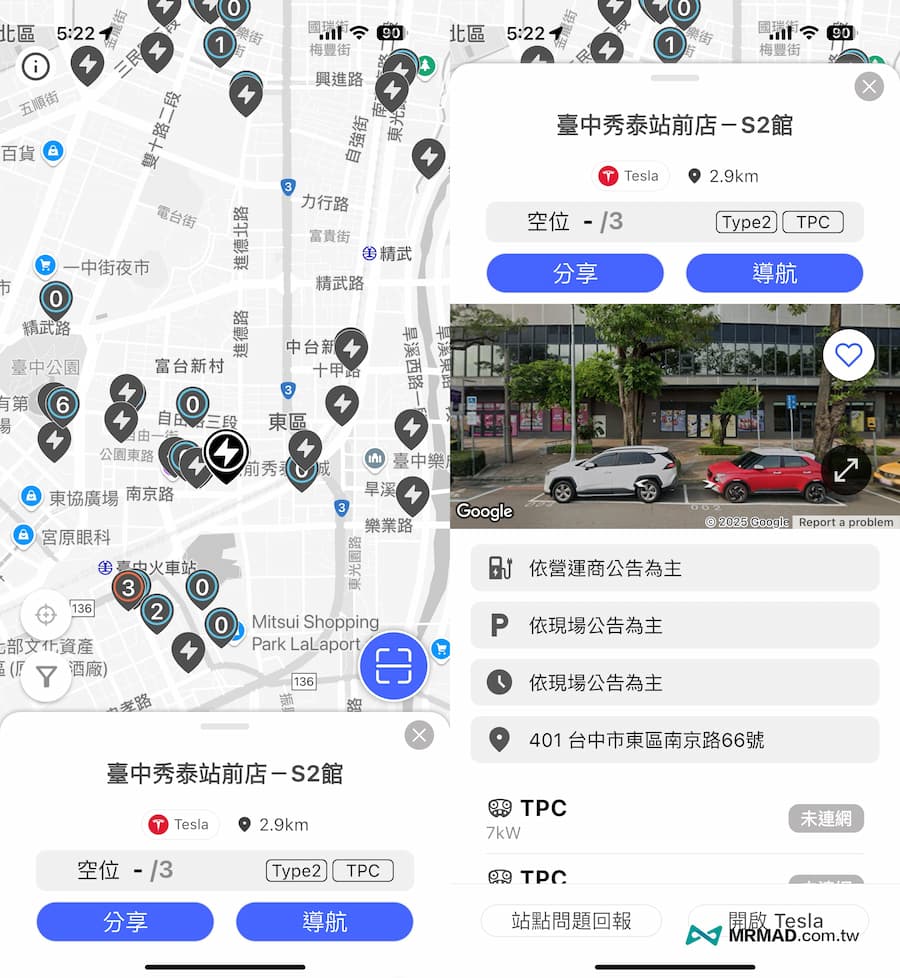Tap 導航 above the street view photo

click(x=774, y=273)
